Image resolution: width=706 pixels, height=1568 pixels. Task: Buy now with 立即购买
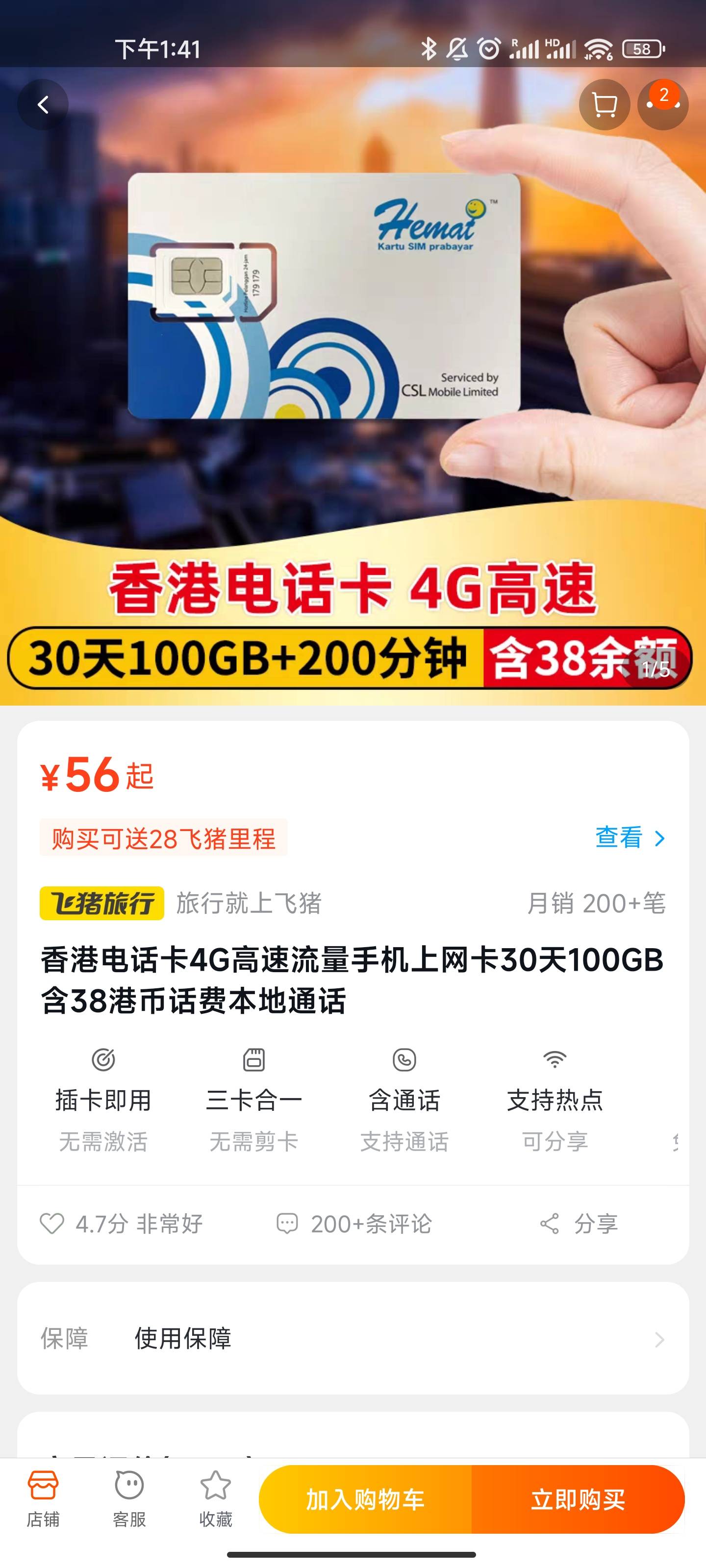(578, 1499)
